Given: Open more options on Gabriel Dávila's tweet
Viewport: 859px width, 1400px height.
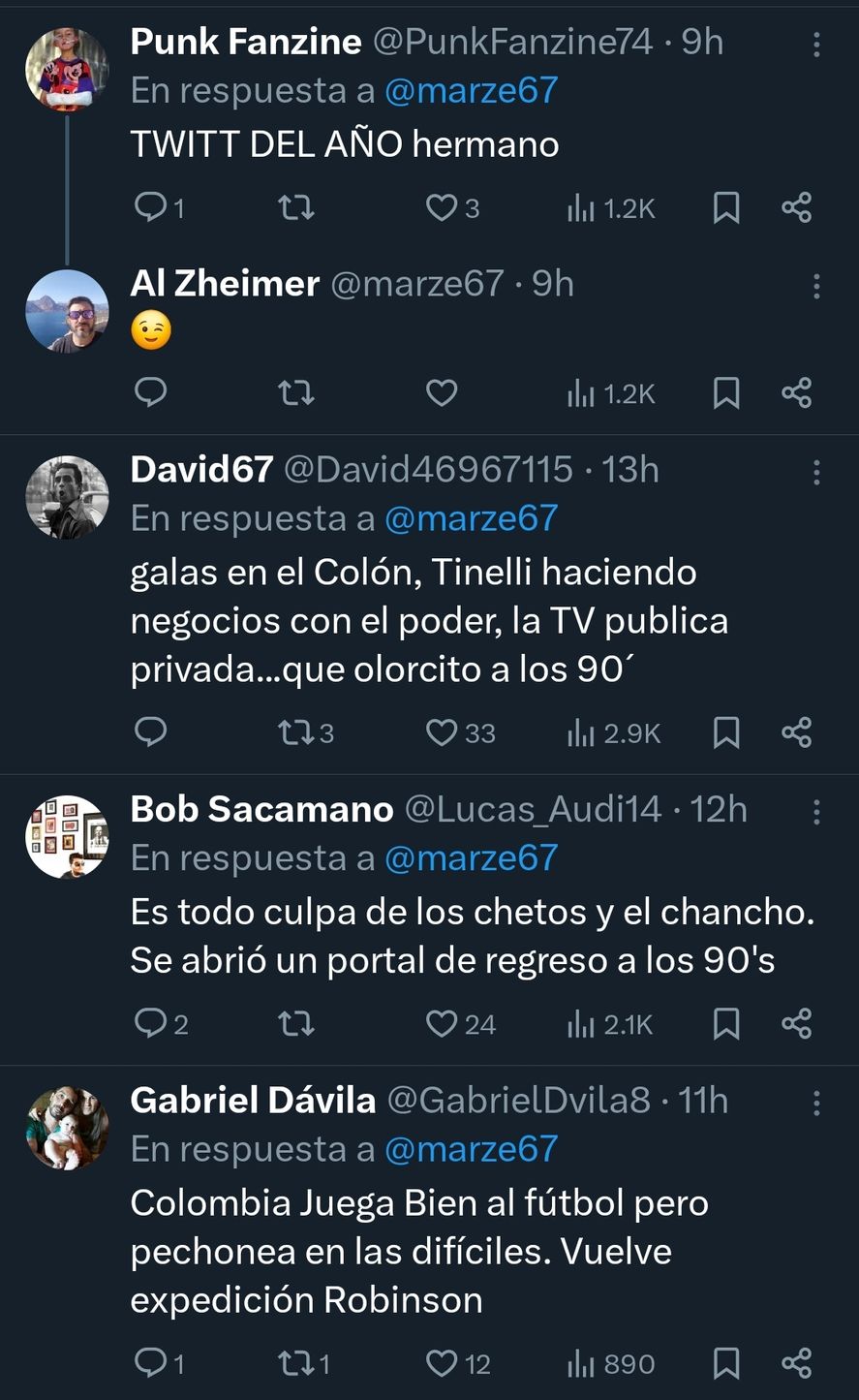Looking at the screenshot, I should pos(816,1103).
